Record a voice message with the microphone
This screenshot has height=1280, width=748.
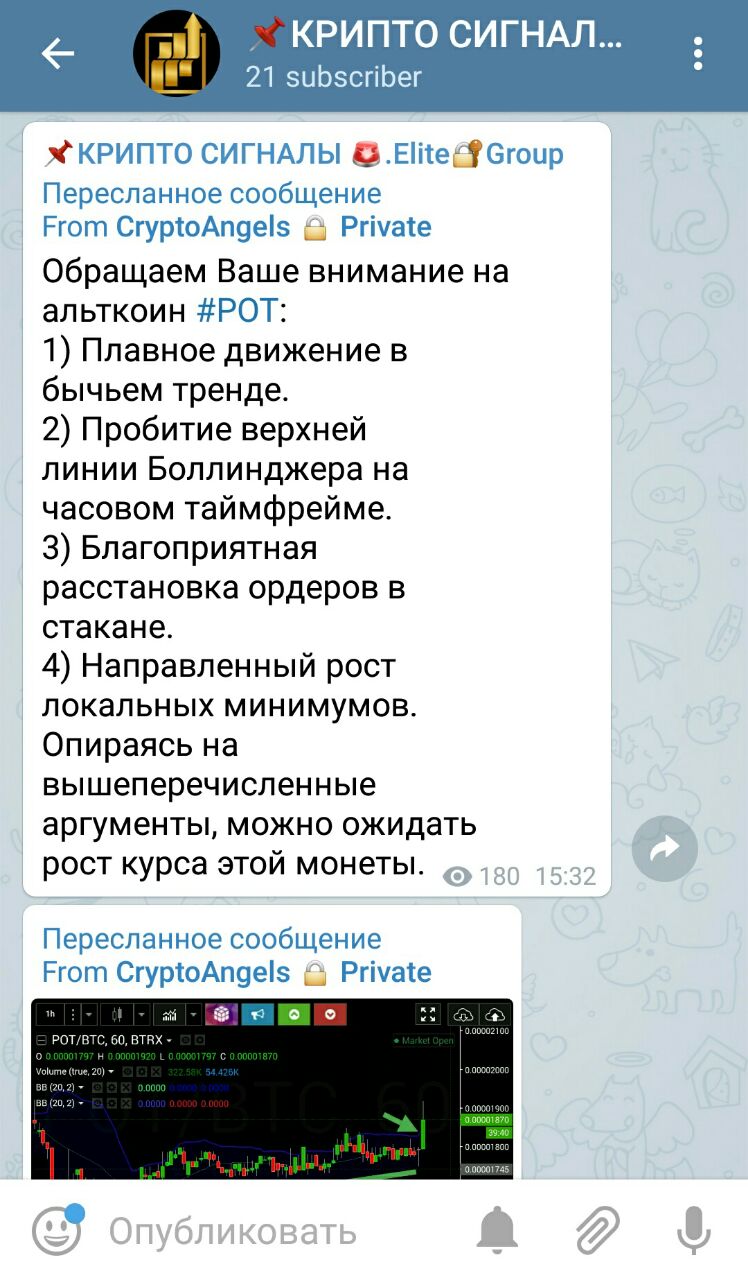[693, 1231]
